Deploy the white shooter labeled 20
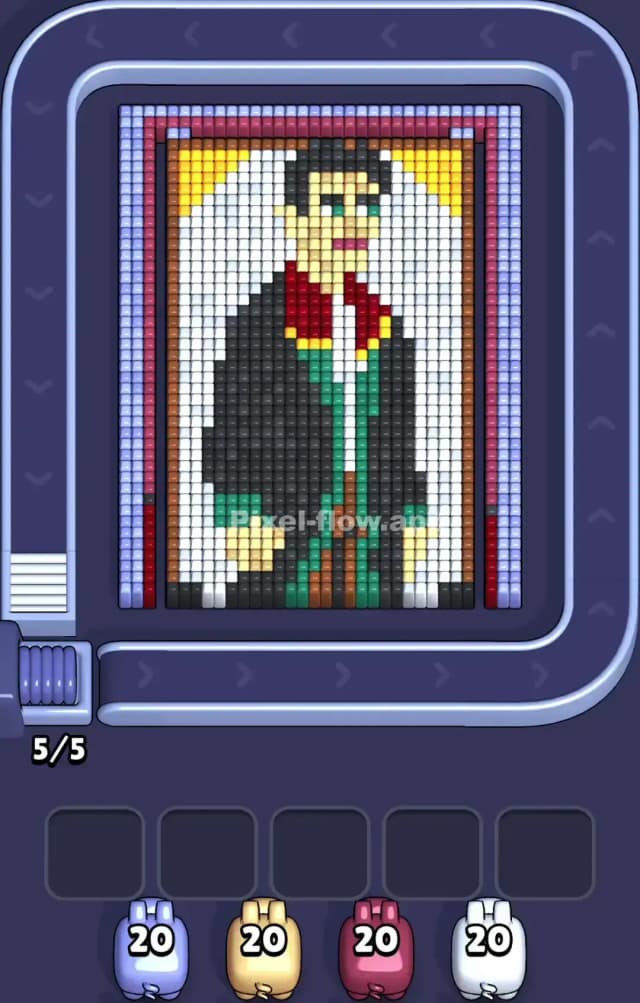This screenshot has height=1003, width=640. coord(488,941)
